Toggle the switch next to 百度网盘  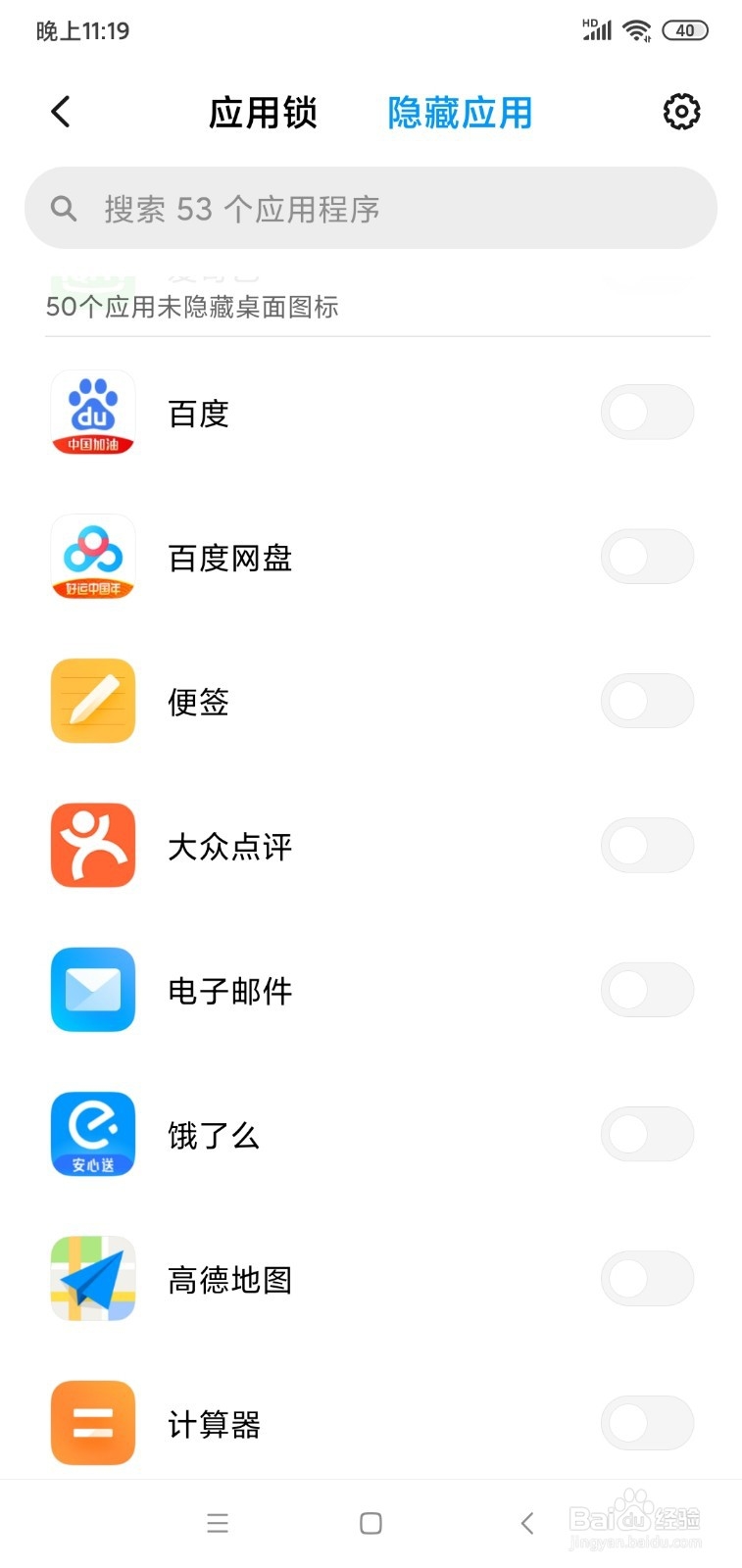[x=647, y=556]
